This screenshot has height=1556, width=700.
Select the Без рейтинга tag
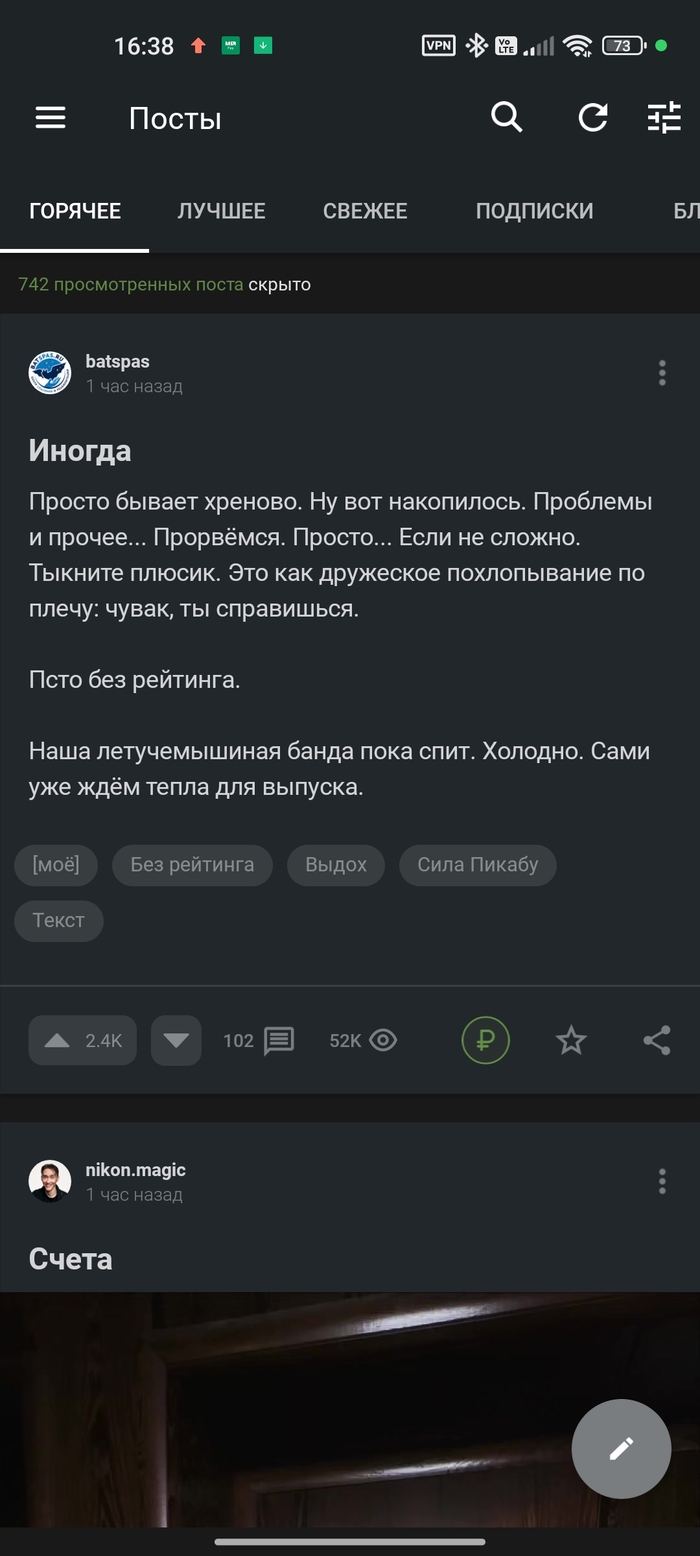192,865
